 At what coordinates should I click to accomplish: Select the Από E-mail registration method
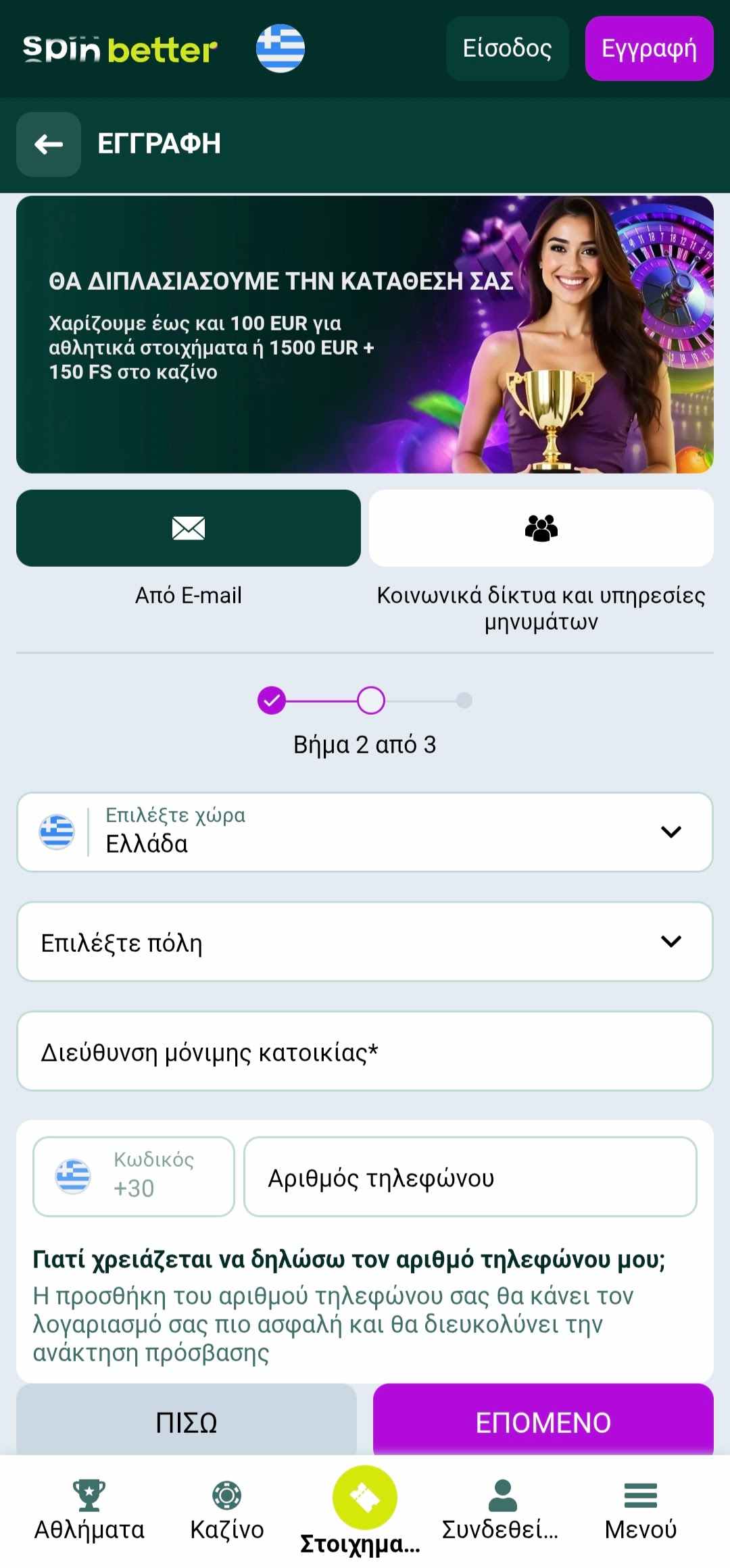click(189, 528)
